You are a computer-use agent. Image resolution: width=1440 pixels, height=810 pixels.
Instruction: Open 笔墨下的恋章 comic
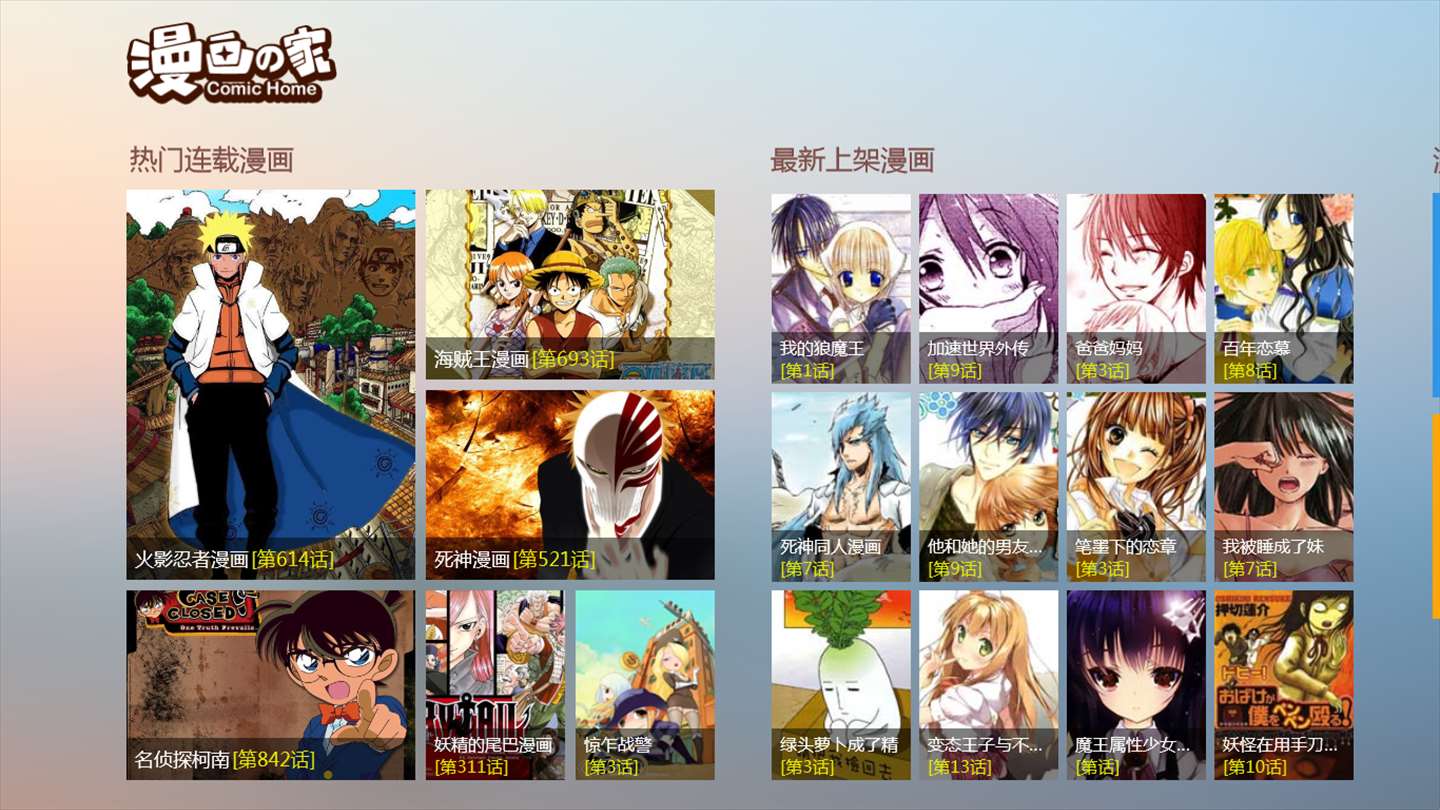pos(1136,486)
